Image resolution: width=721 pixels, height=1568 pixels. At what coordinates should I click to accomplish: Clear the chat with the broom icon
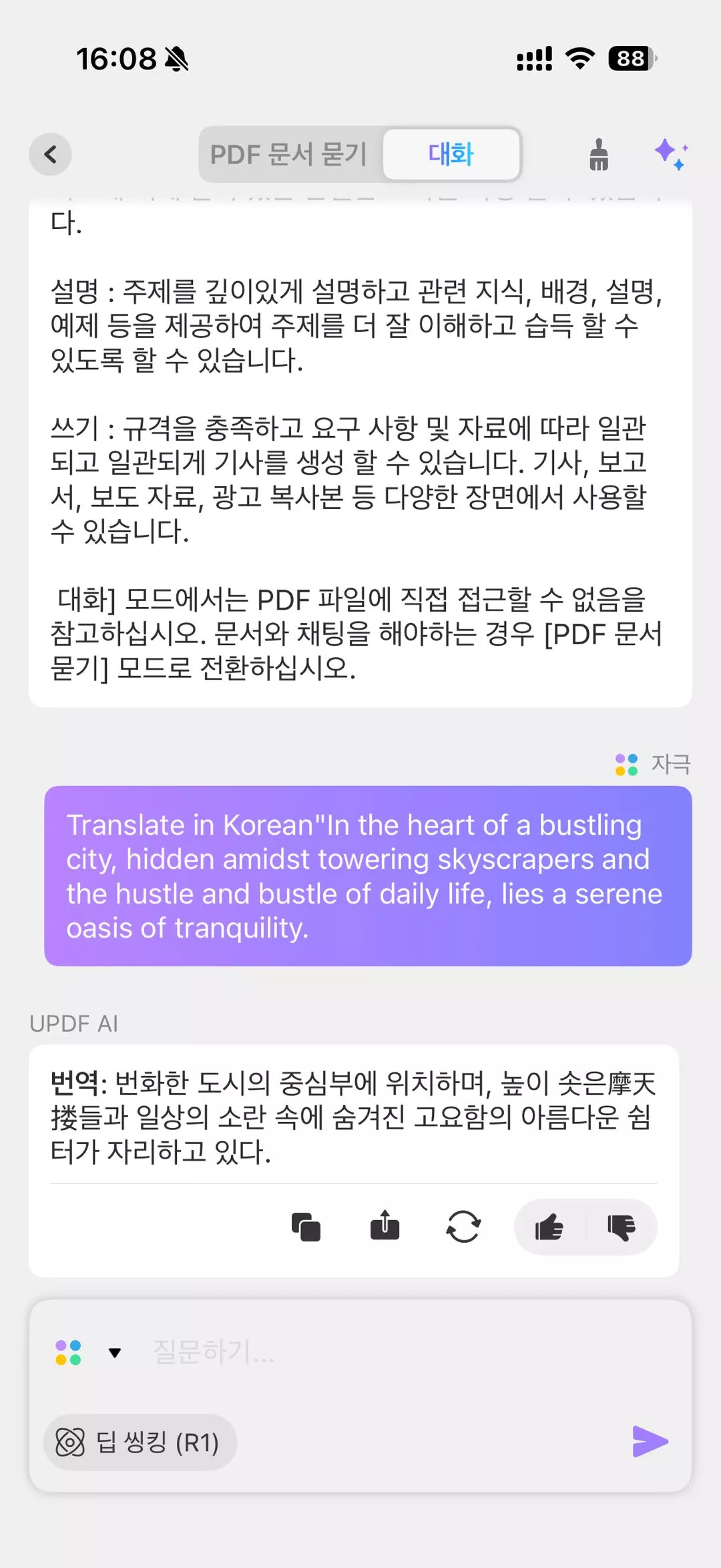point(599,155)
